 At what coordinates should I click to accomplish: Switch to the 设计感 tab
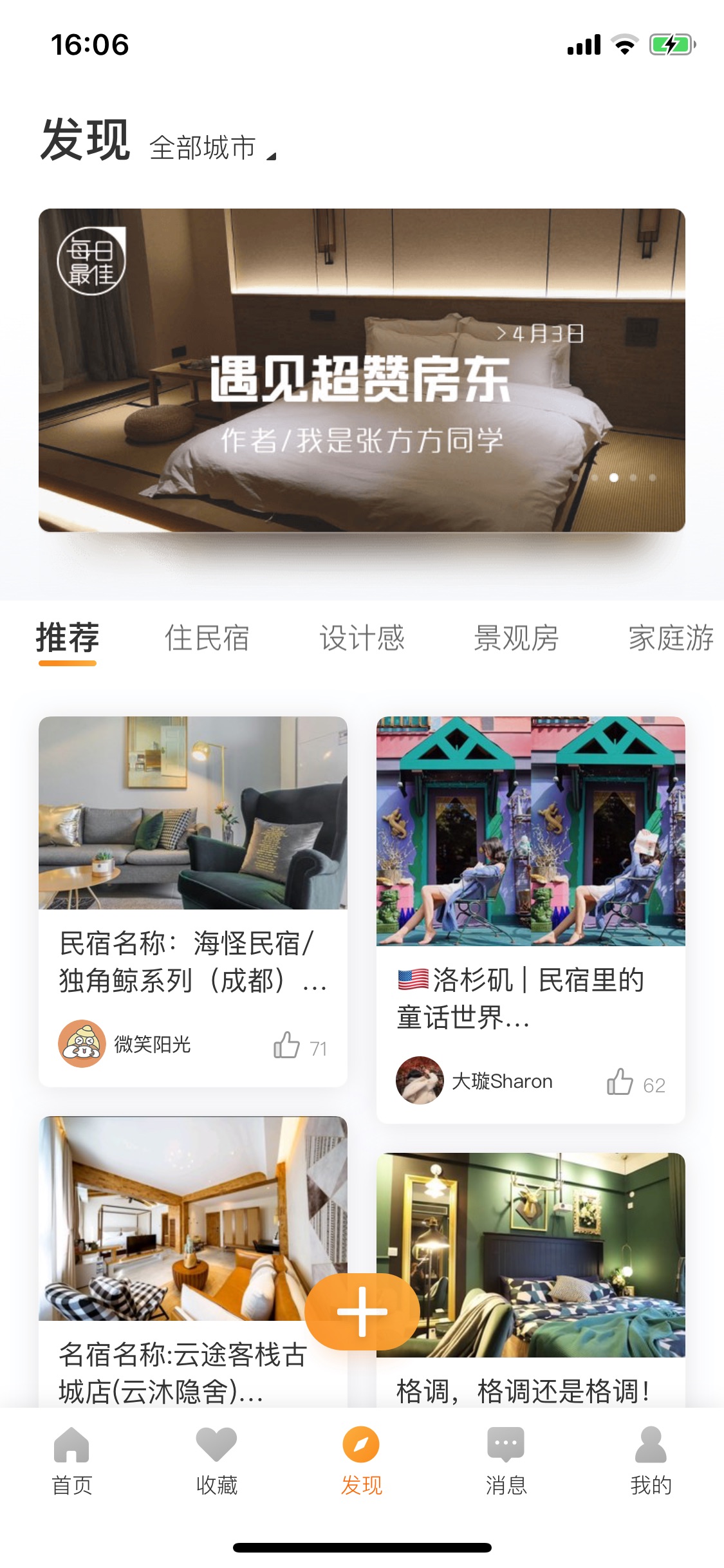coord(362,638)
